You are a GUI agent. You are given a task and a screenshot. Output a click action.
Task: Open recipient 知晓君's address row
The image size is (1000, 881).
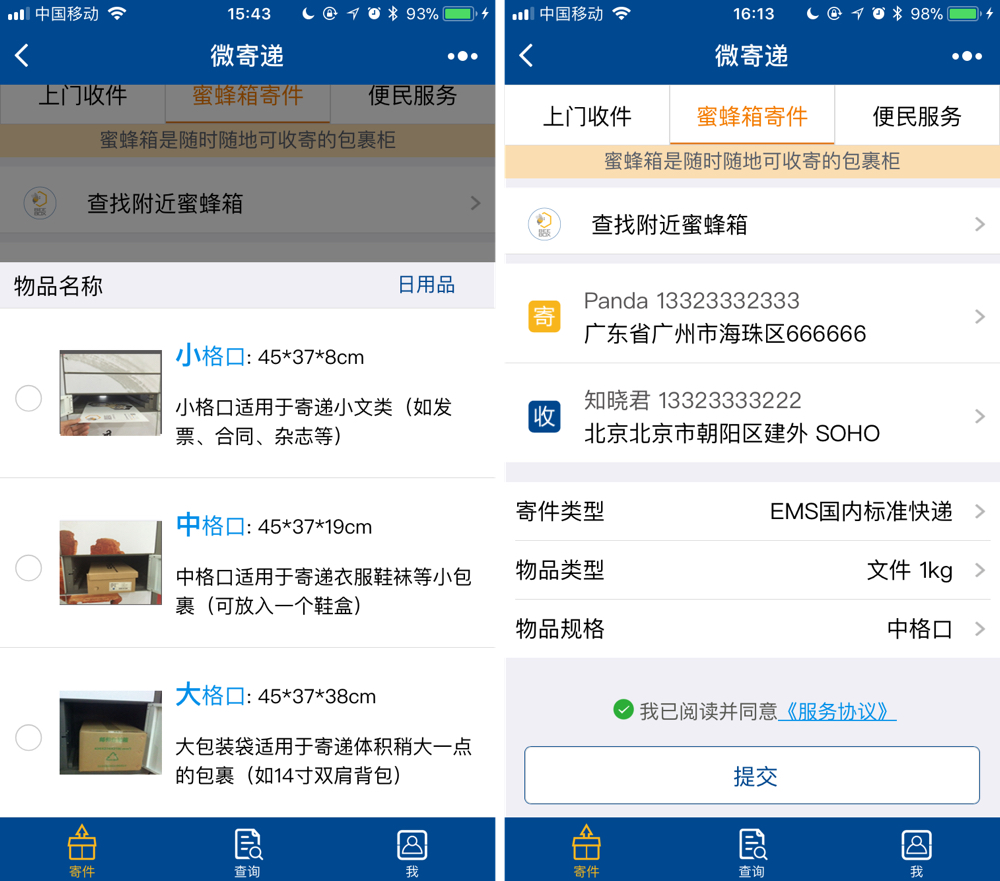click(752, 416)
